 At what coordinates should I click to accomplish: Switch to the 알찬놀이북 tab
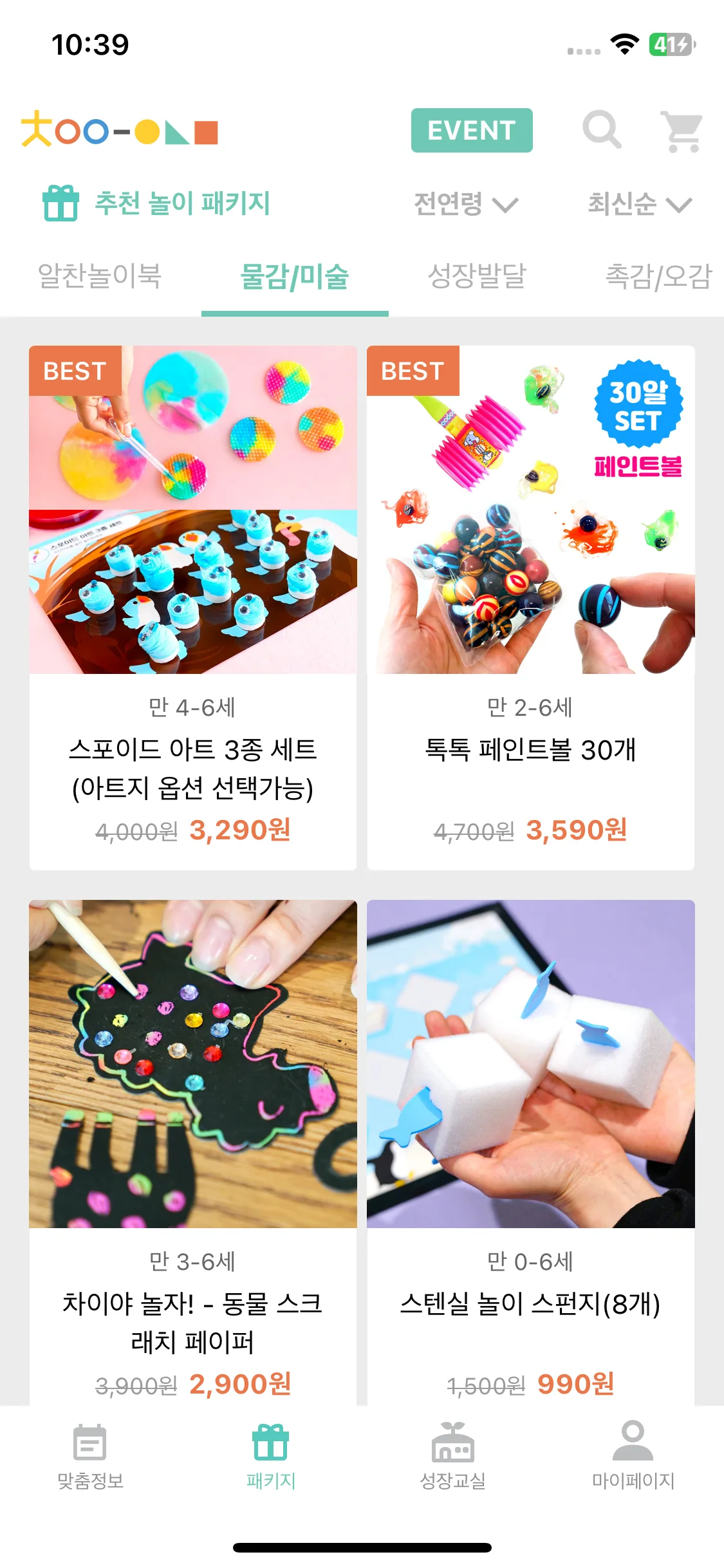point(100,276)
